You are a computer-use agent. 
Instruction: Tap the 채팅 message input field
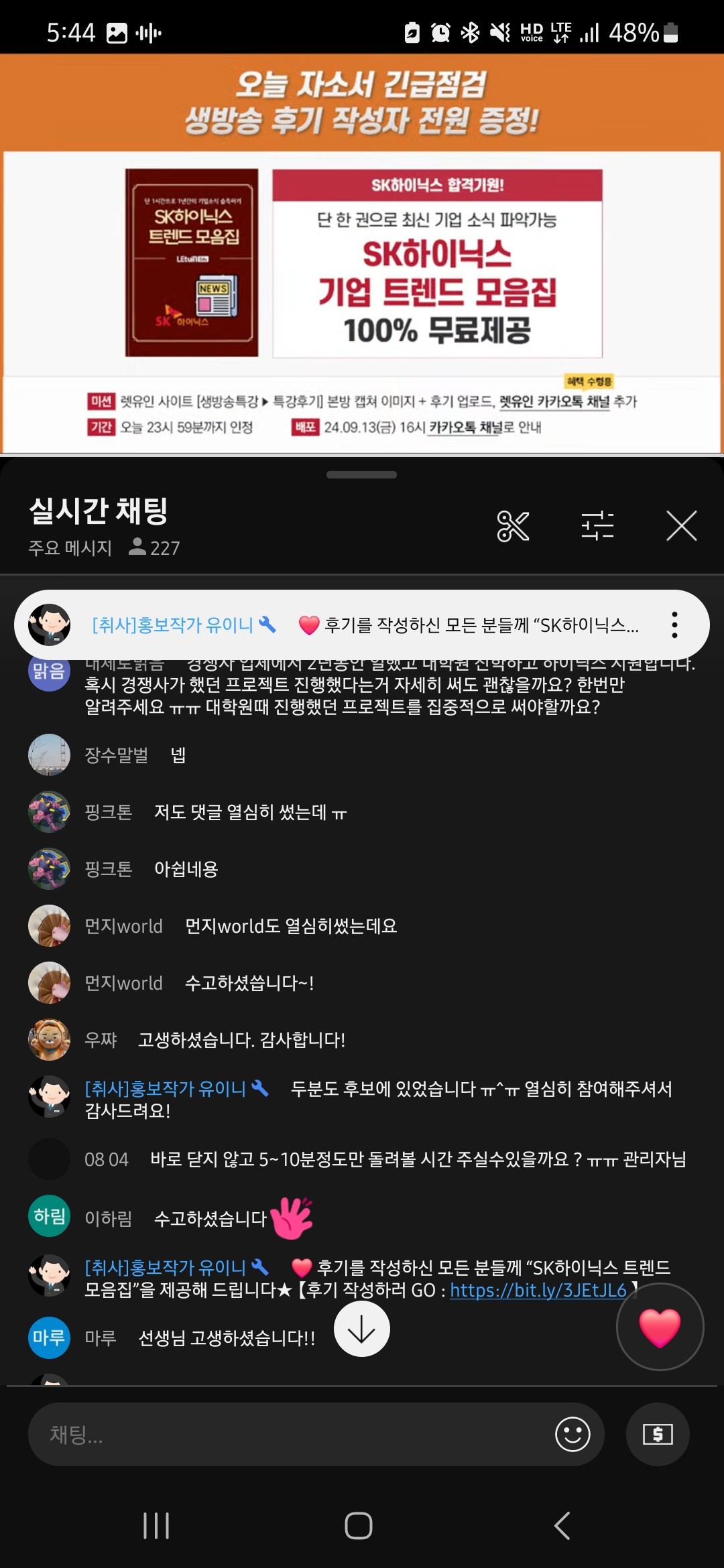[x=288, y=1435]
